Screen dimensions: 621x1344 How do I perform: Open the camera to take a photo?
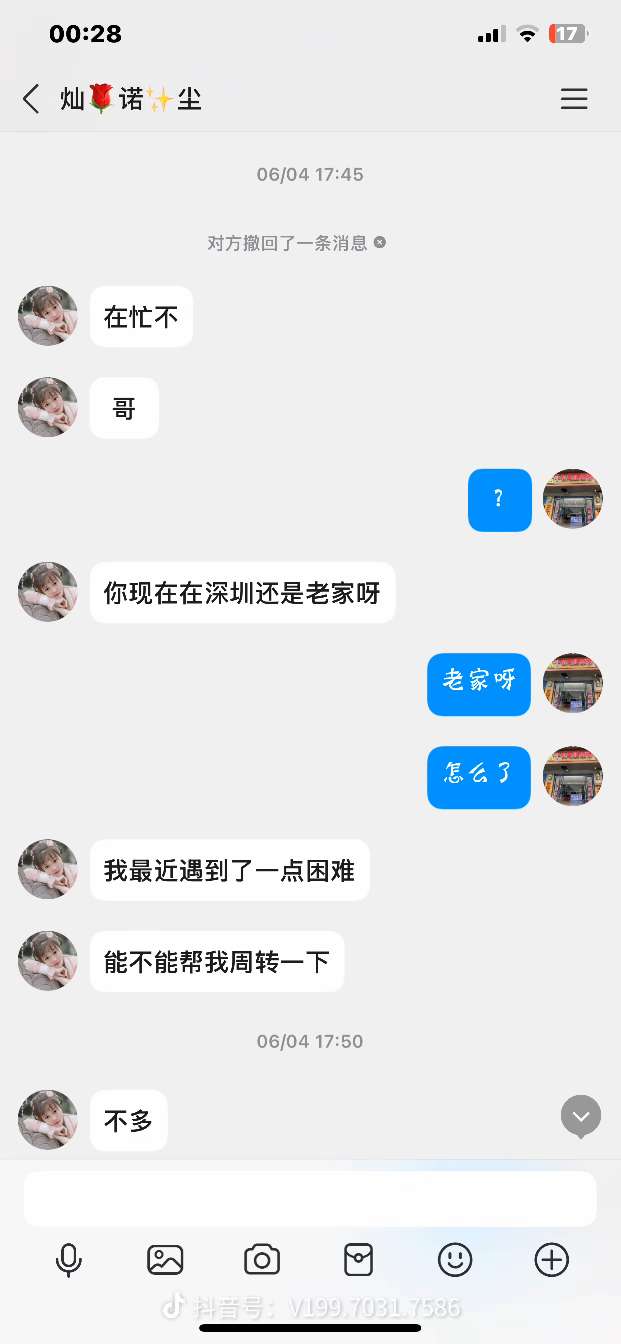pyautogui.click(x=262, y=1260)
